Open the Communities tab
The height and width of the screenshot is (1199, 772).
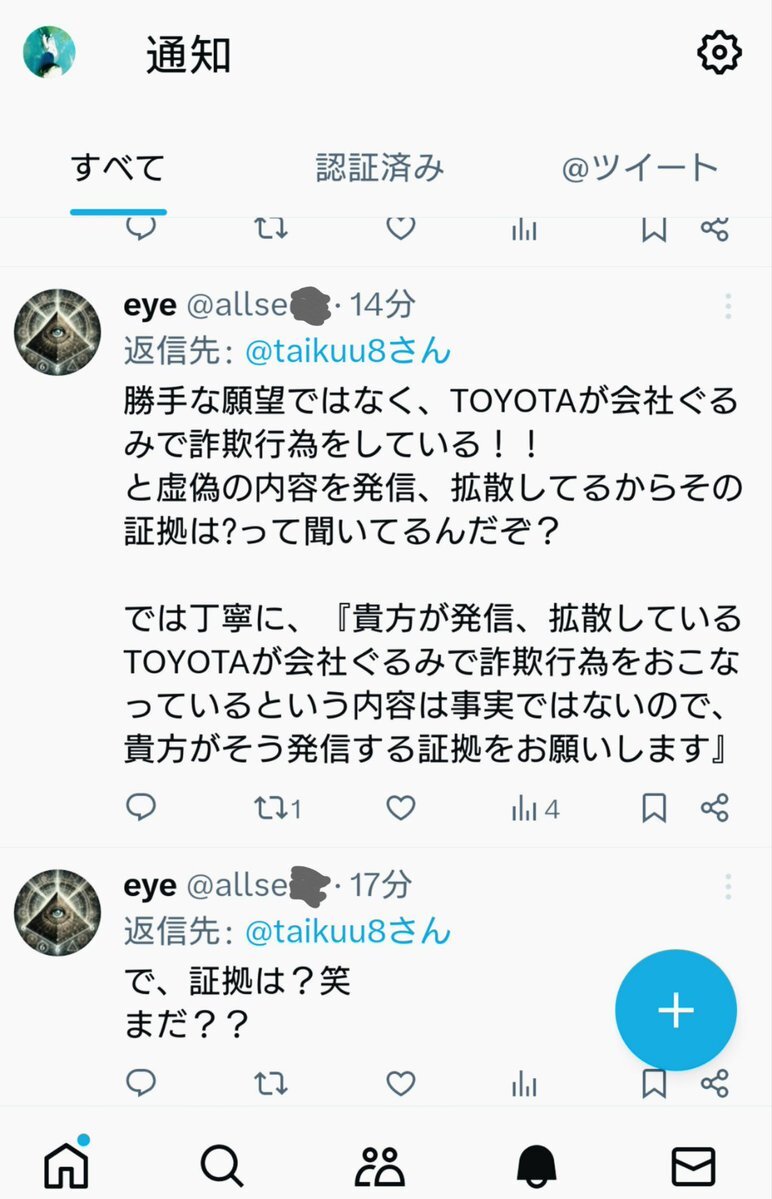pyautogui.click(x=380, y=1166)
